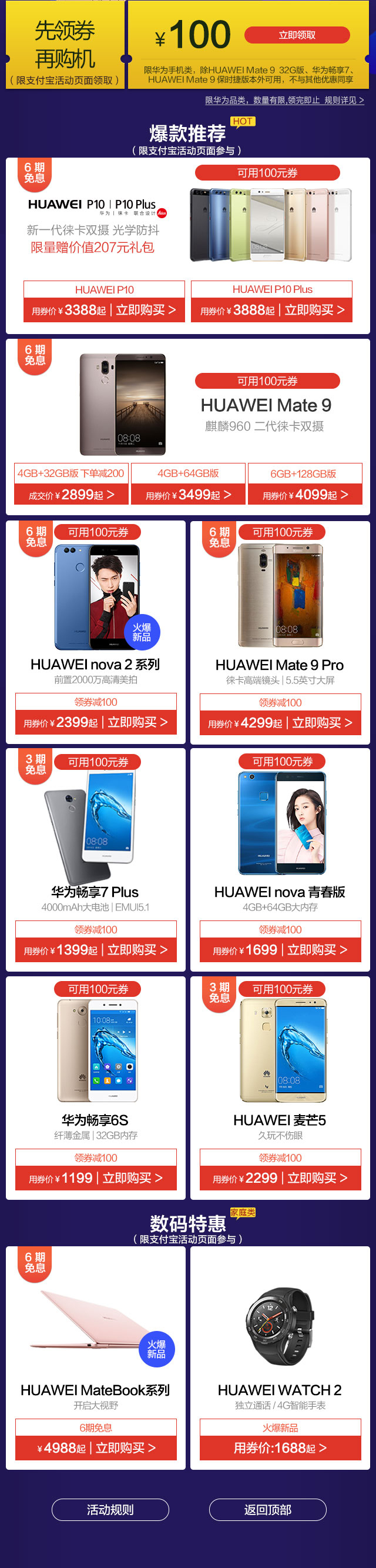
Task: Buy 华为畅享6S at ¥1199
Action: [96, 1179]
